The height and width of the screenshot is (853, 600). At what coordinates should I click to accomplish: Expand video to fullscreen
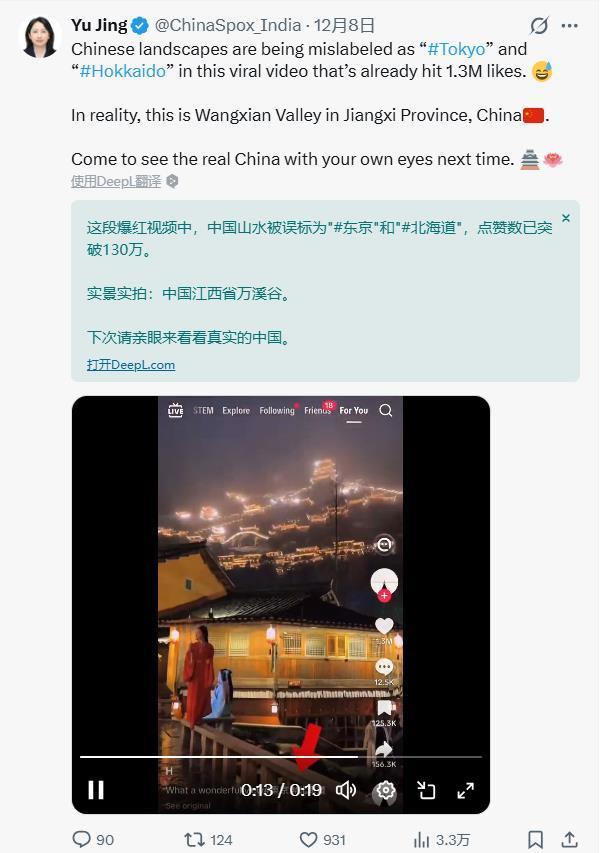(465, 790)
